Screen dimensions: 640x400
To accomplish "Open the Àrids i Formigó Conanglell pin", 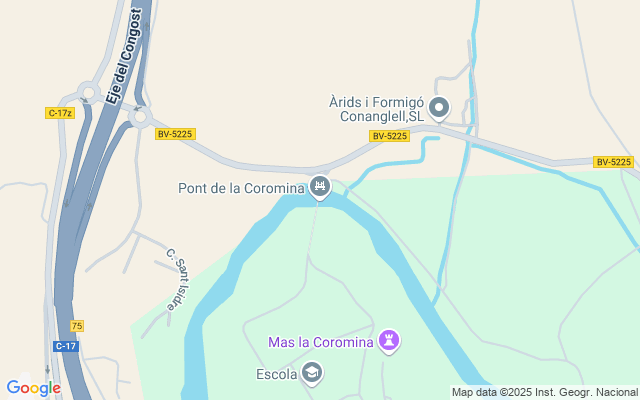I will (x=439, y=107).
